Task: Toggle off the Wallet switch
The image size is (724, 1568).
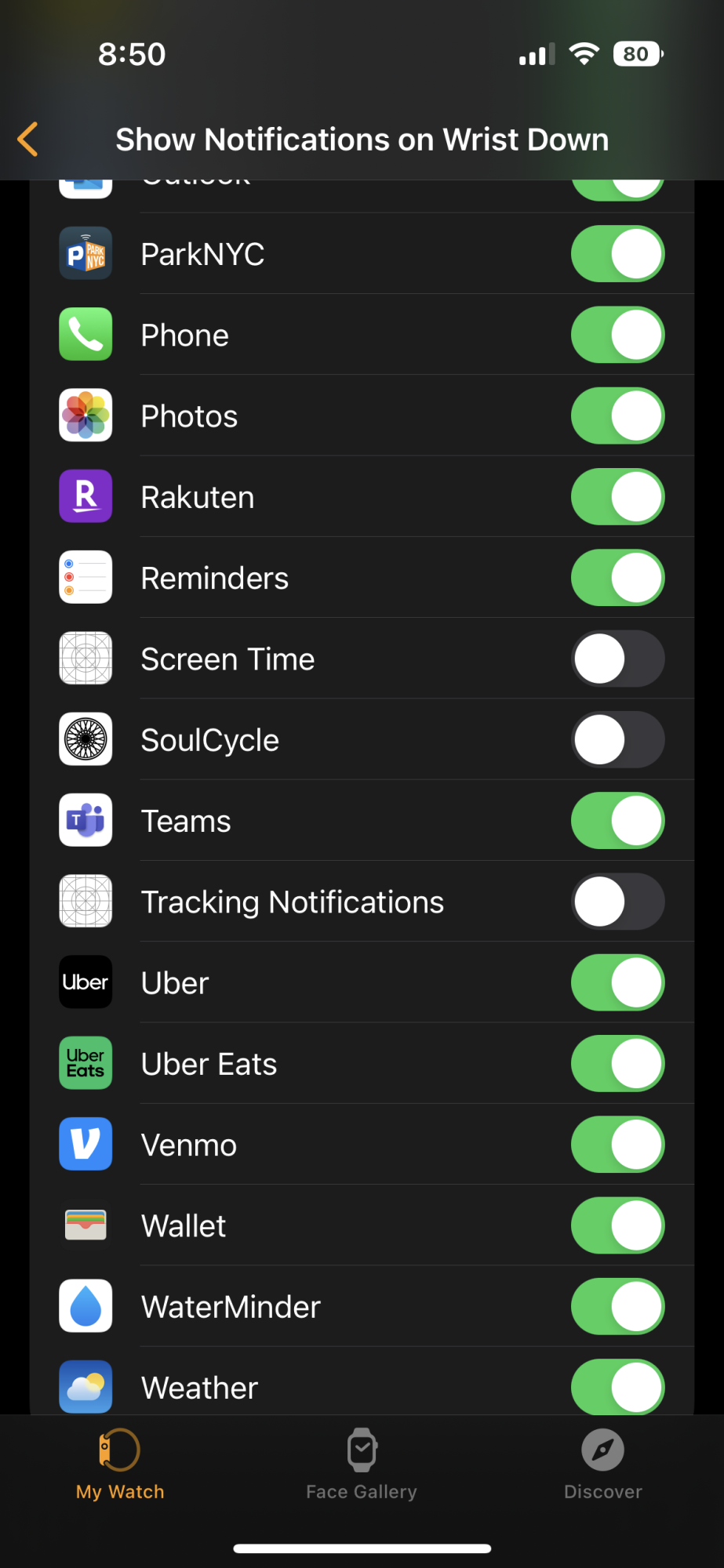Action: tap(617, 1226)
